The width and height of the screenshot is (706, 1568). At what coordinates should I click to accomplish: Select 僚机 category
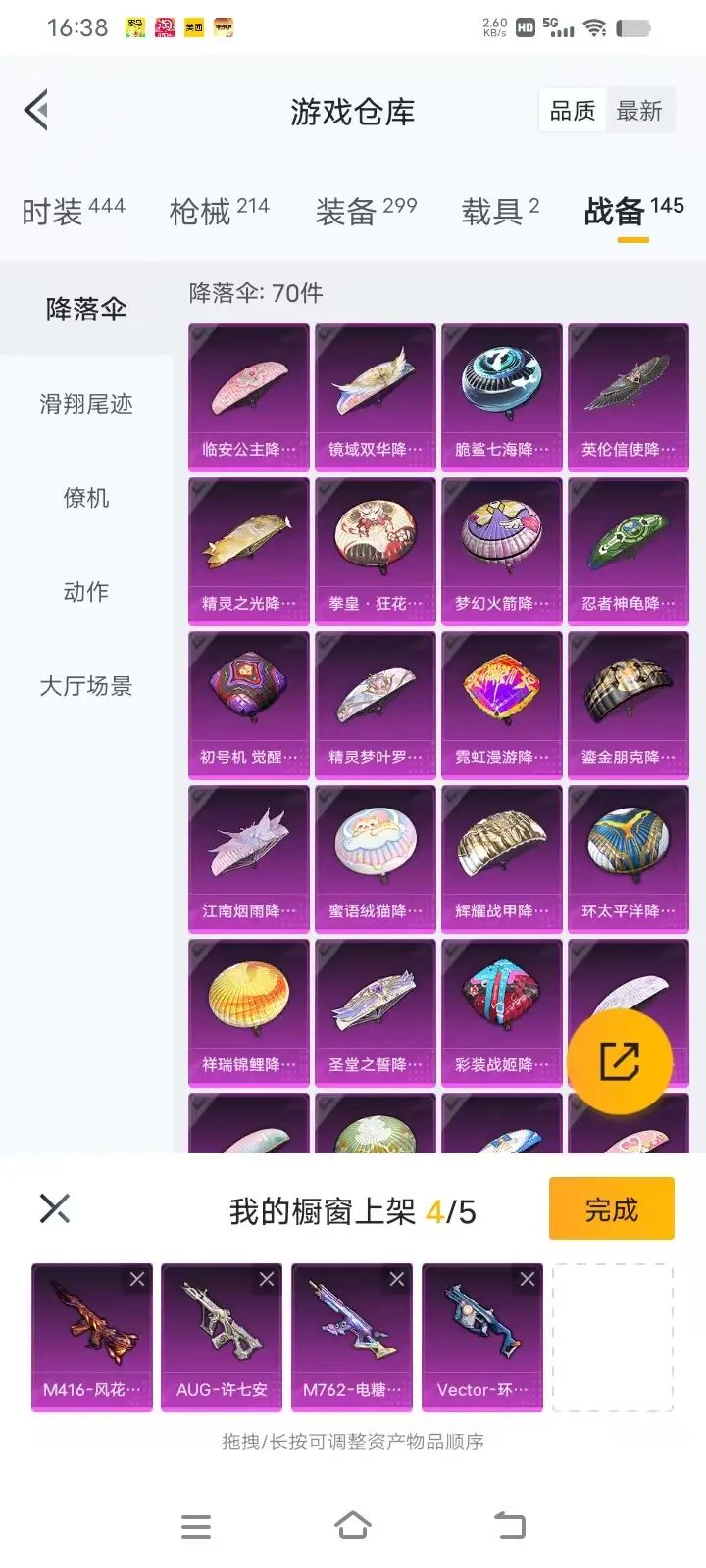click(x=86, y=498)
